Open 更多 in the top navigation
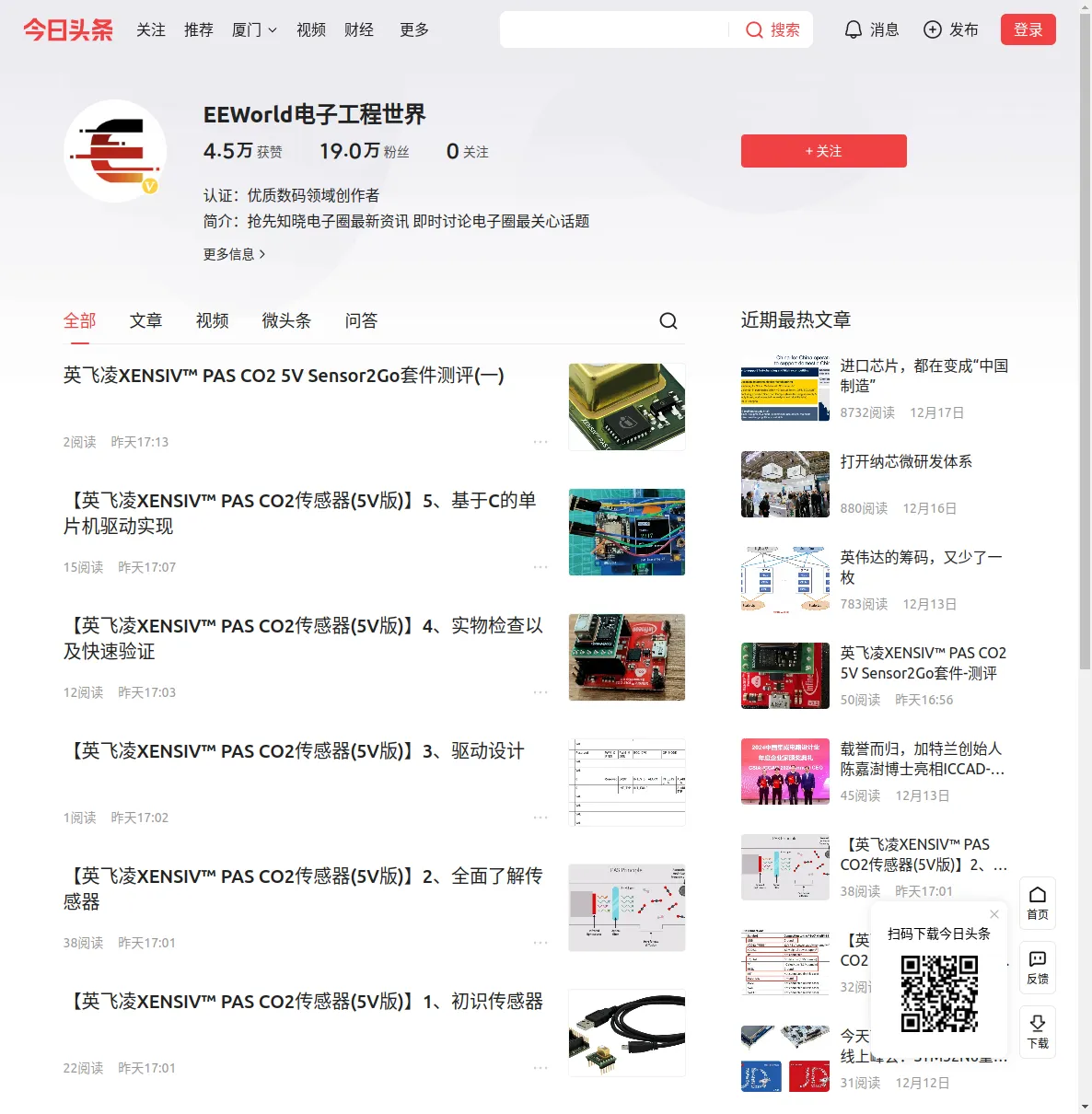 [413, 30]
